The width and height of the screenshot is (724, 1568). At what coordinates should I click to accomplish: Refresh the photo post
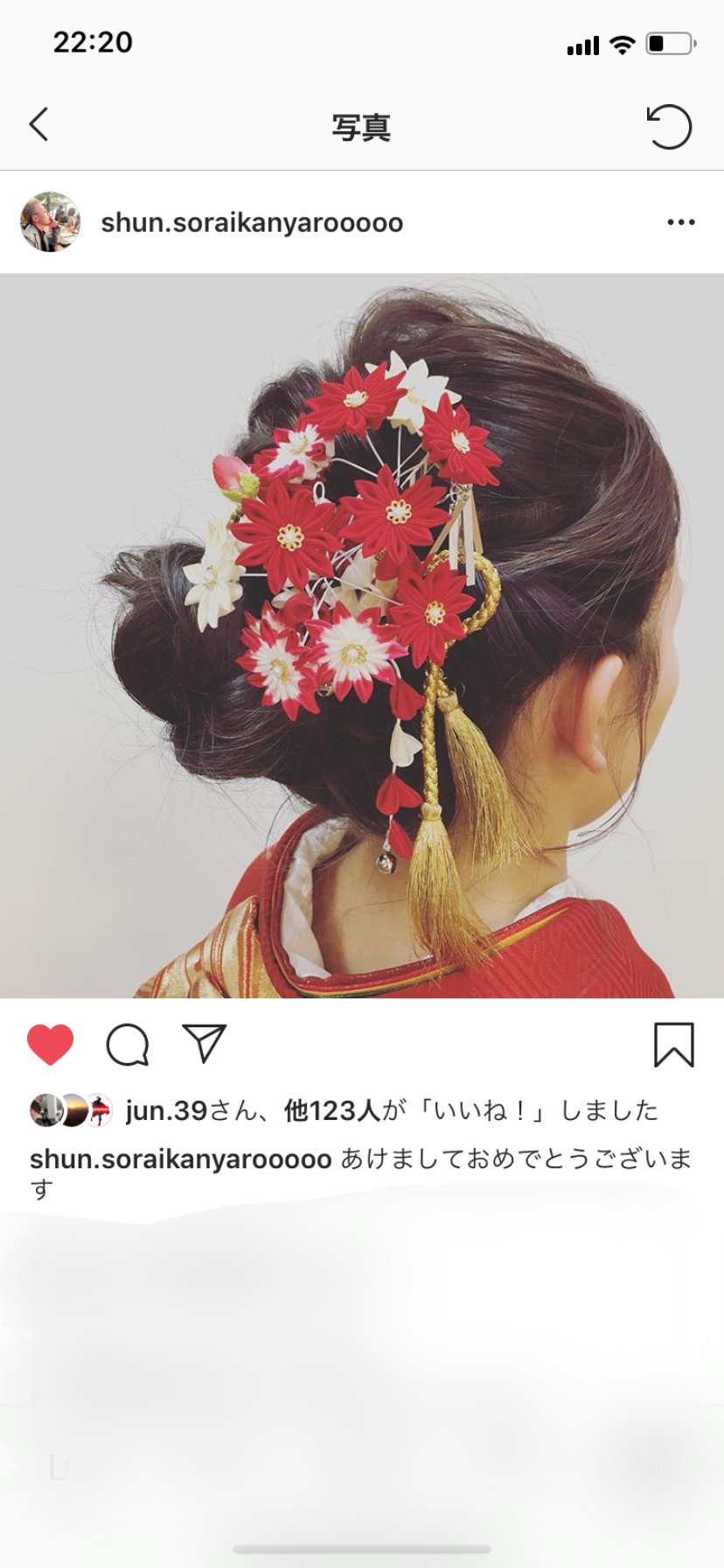(669, 126)
